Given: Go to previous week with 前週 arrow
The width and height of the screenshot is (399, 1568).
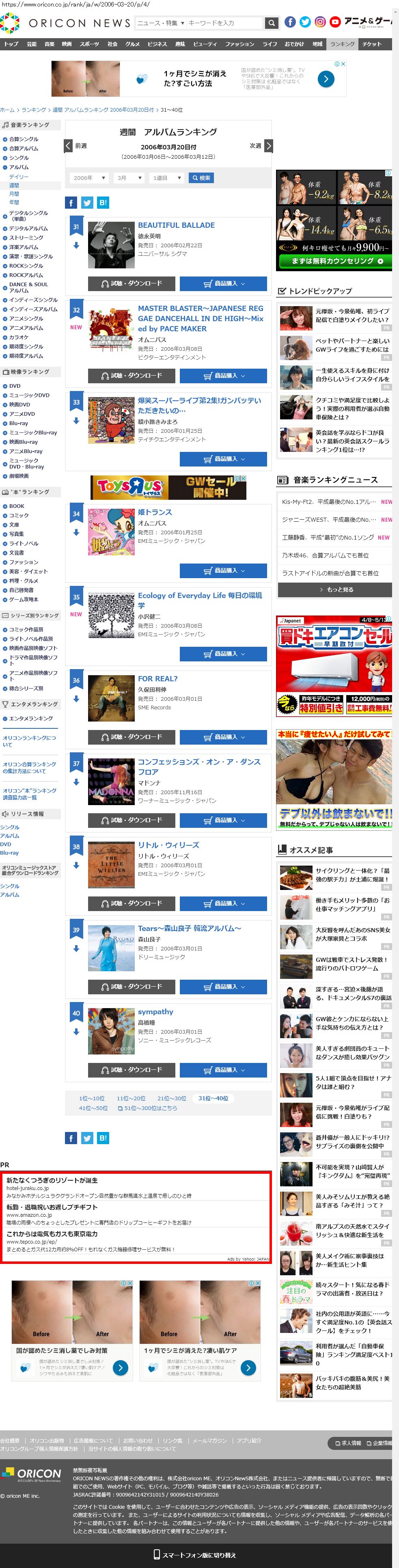Looking at the screenshot, I should coord(68,146).
